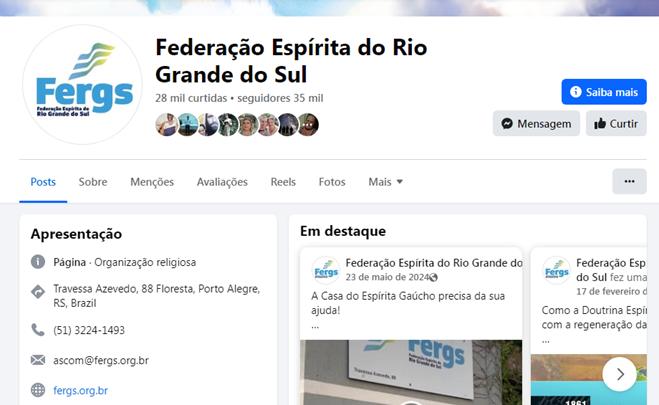
Task: Switch to the Sobre tab
Action: pyautogui.click(x=93, y=182)
